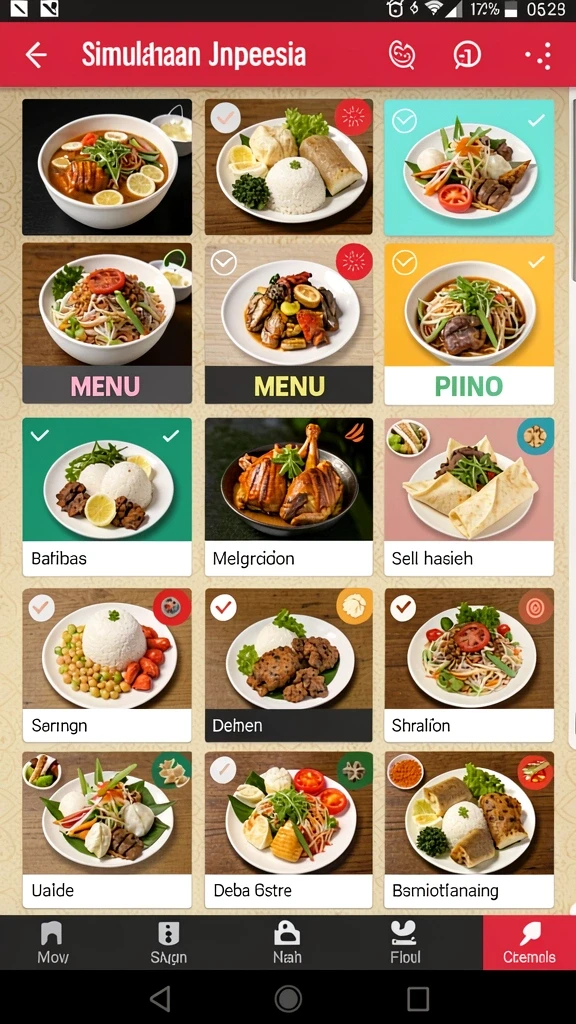Toggle the checkbox on the Shralion card
576x1024 pixels.
click(x=403, y=608)
